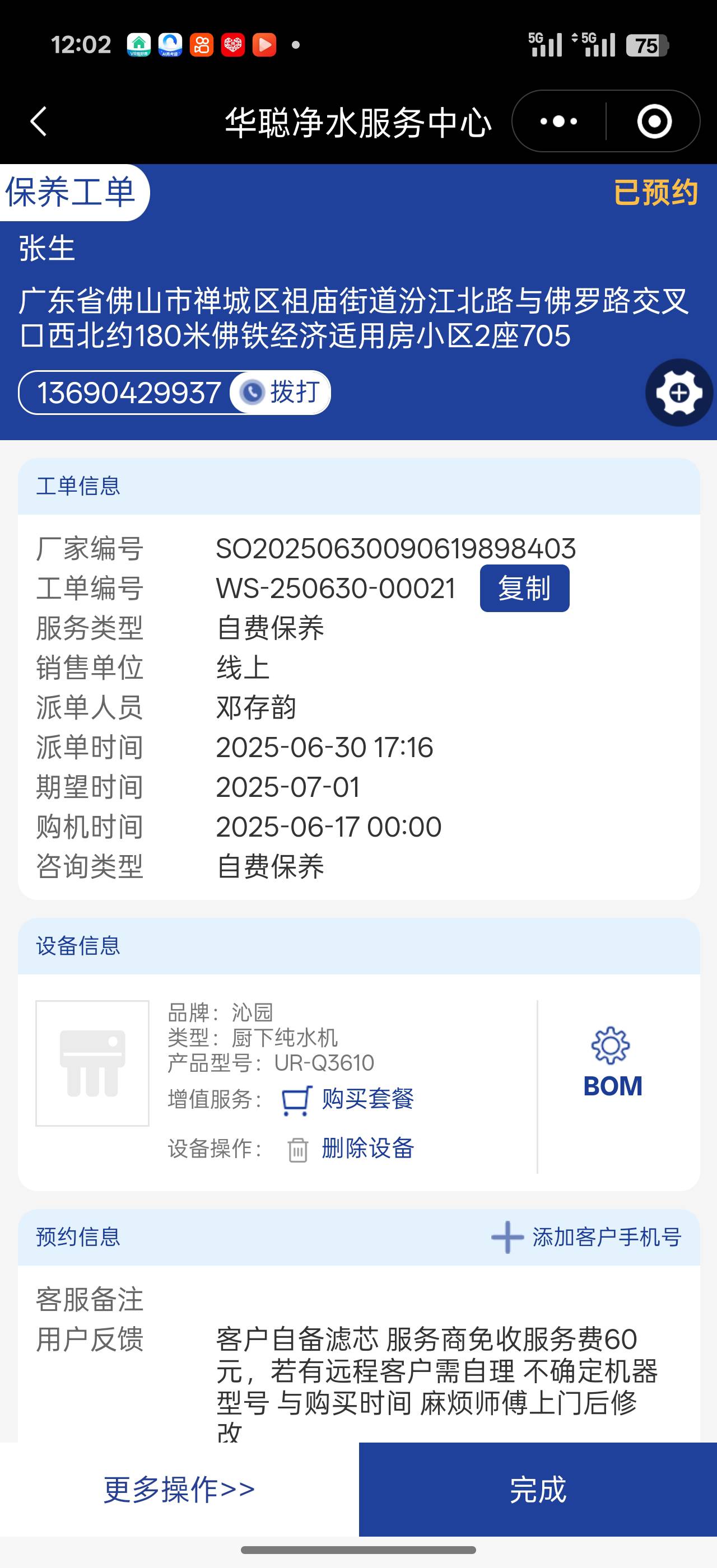
Task: Close the mini program with the circle icon
Action: 654,121
